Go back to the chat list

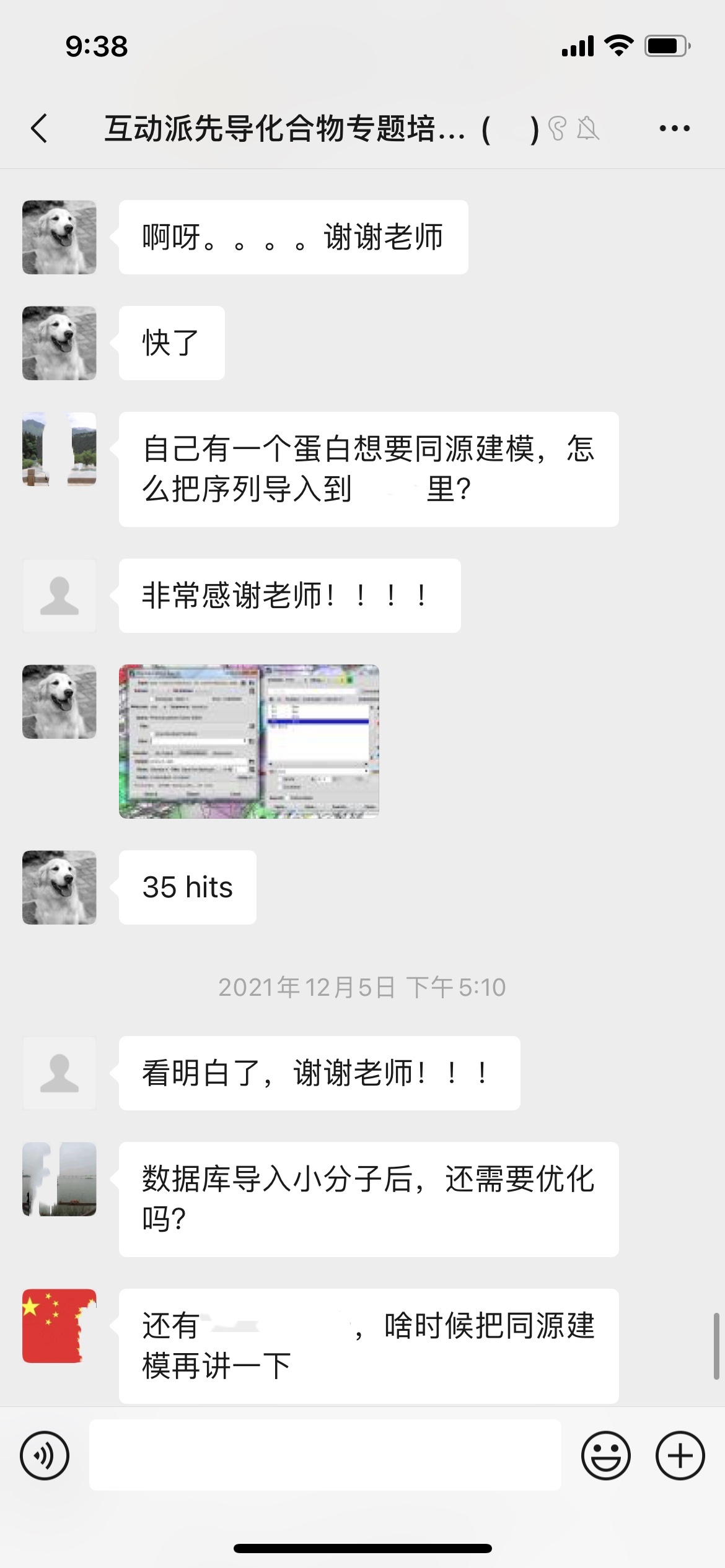point(40,129)
